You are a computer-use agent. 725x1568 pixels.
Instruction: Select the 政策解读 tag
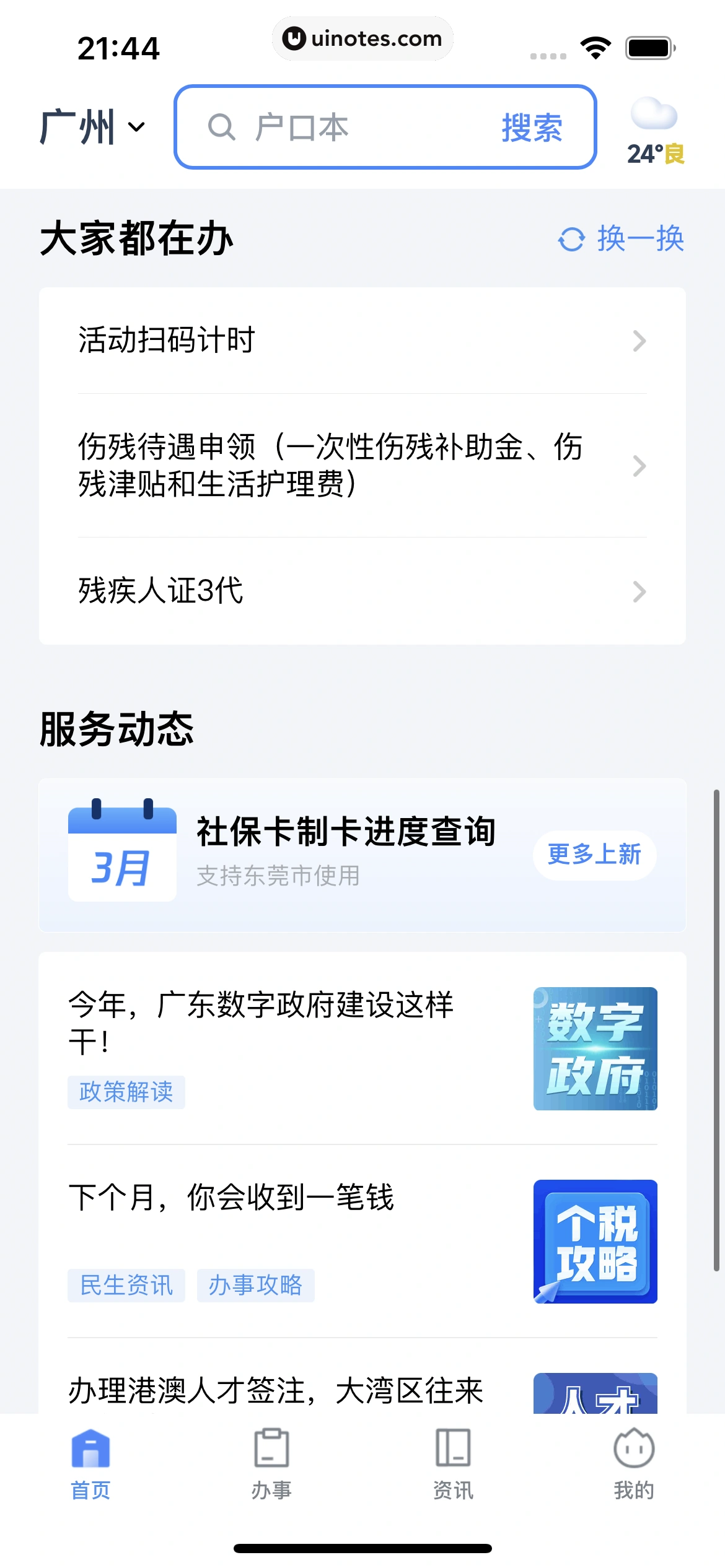[x=126, y=1092]
